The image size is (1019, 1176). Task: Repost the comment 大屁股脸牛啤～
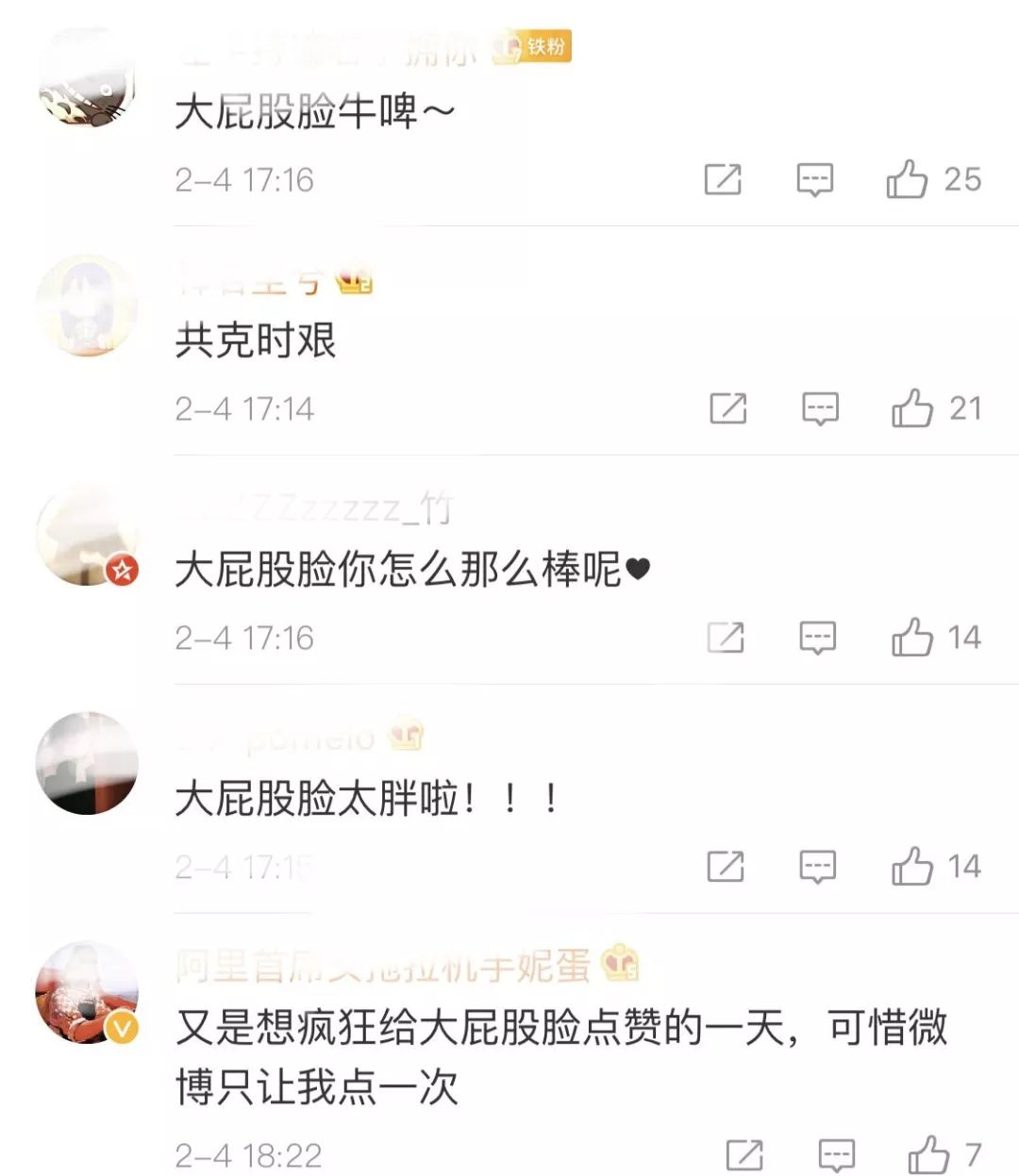click(x=723, y=179)
